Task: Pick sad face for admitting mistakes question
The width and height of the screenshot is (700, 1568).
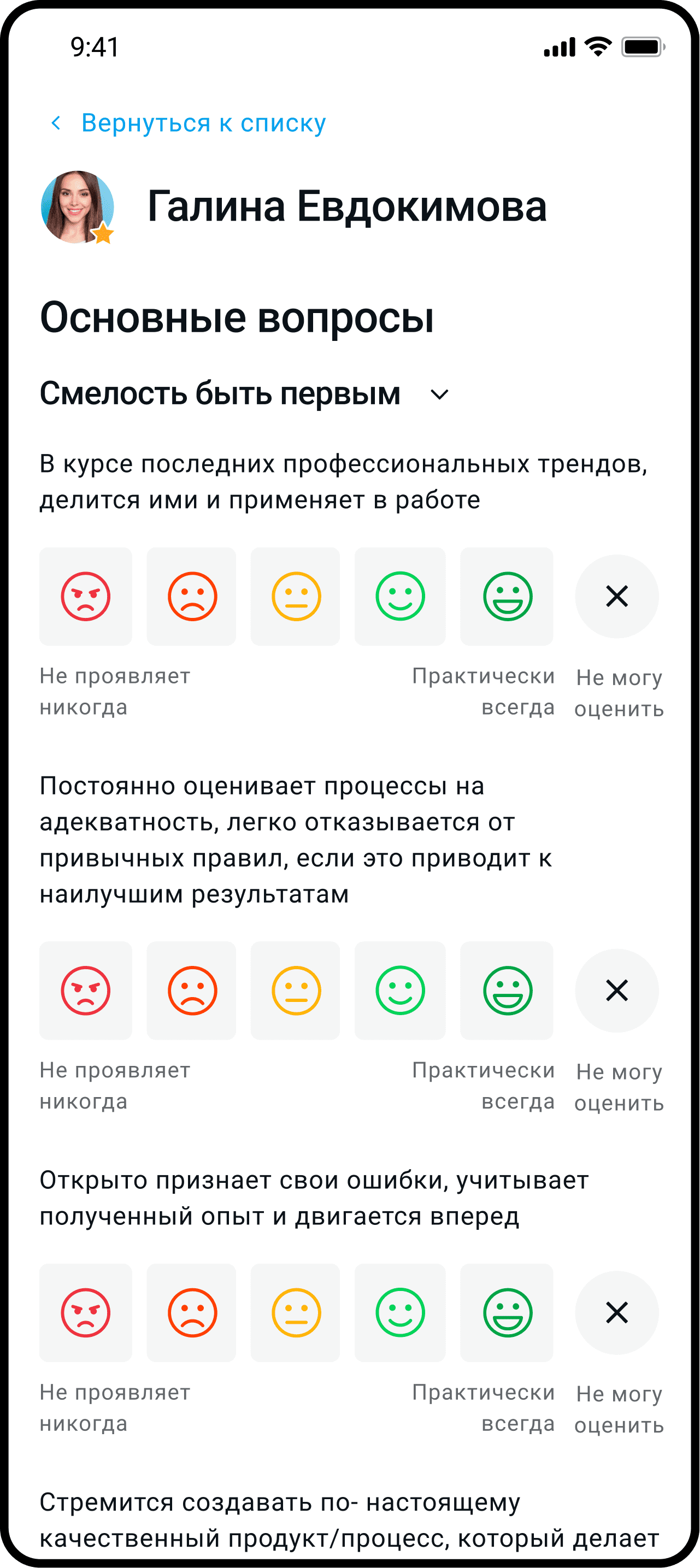Action: 192,1312
